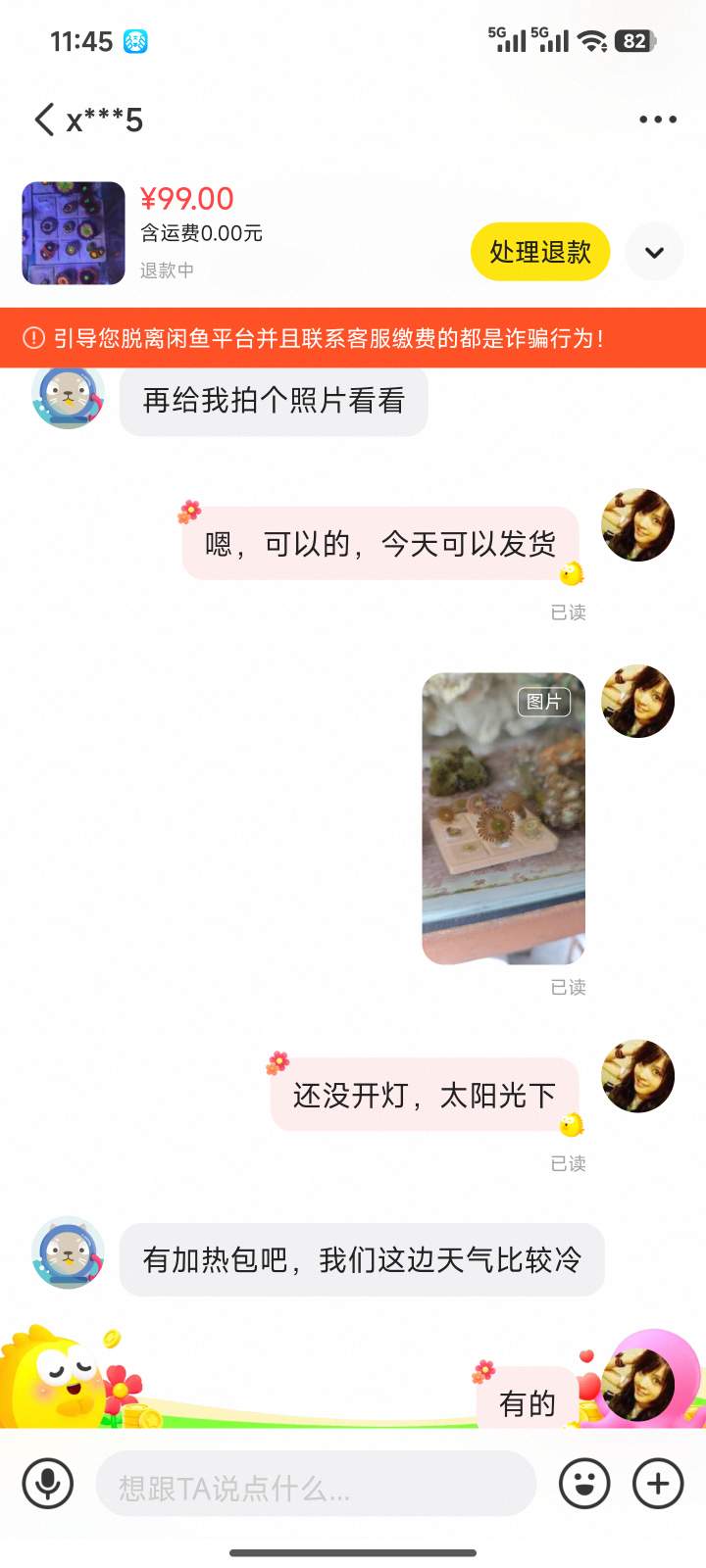Focus the 想跟TA说点什么 message field
This screenshot has height=1568, width=706.
click(x=316, y=1489)
